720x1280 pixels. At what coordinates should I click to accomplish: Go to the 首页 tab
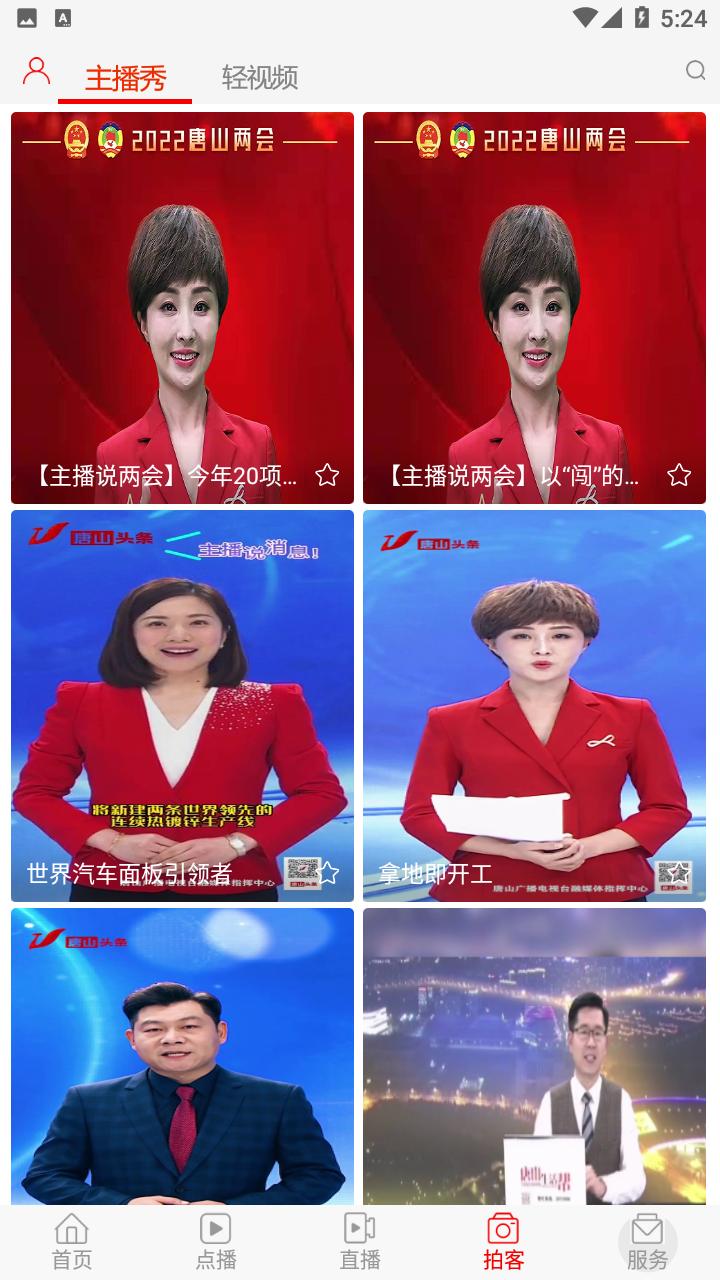(x=72, y=1242)
